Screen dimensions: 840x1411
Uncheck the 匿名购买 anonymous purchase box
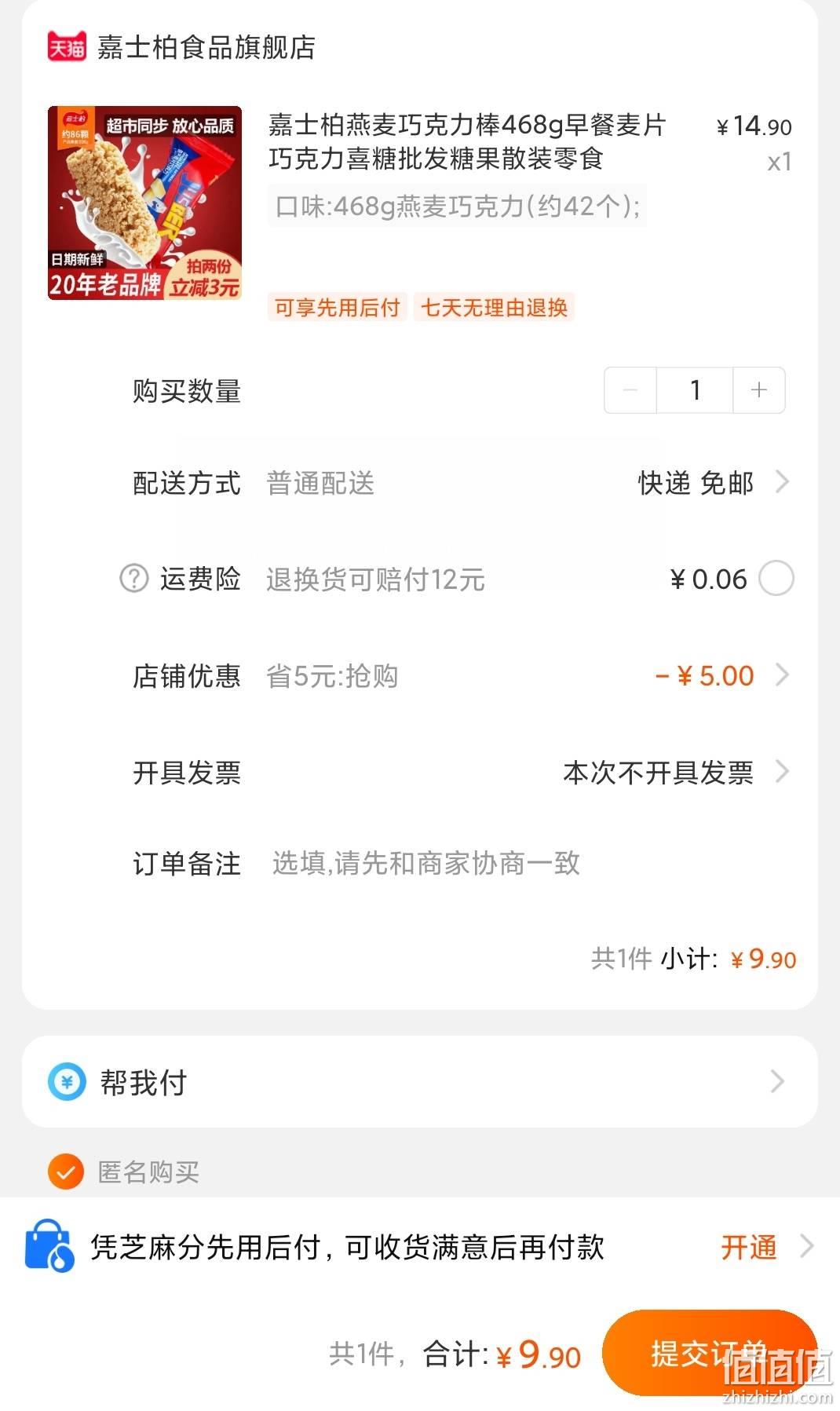[x=66, y=1172]
